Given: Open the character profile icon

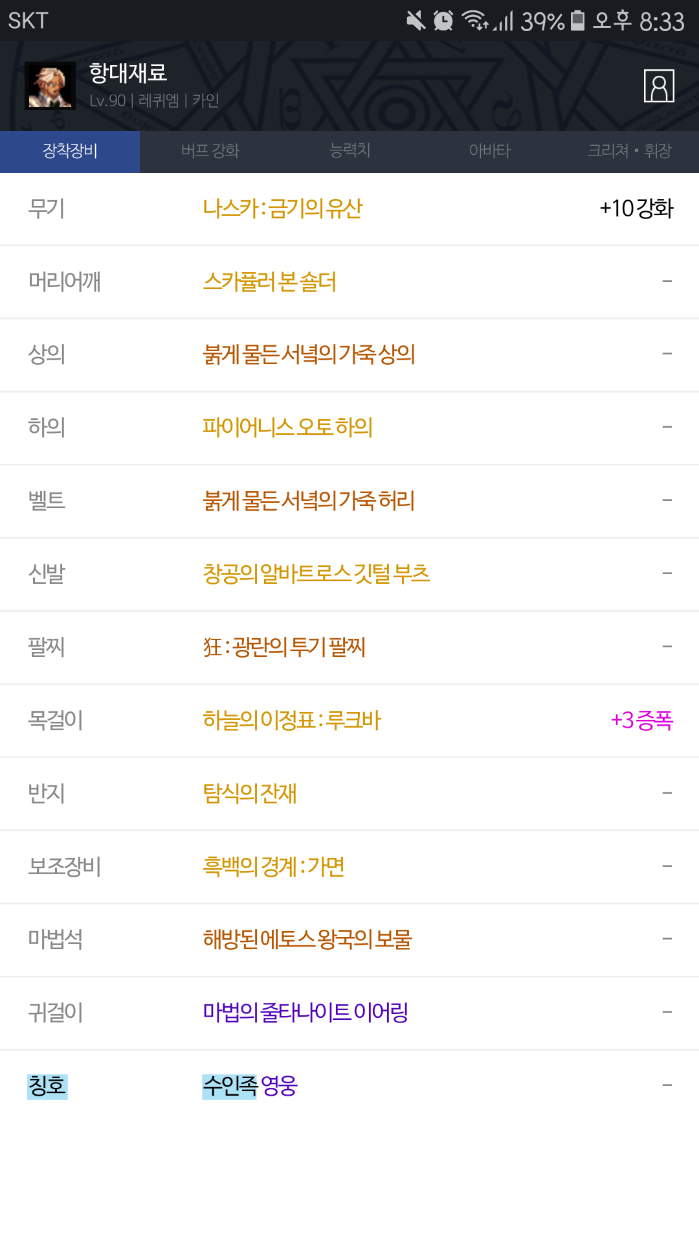Looking at the screenshot, I should coord(659,86).
